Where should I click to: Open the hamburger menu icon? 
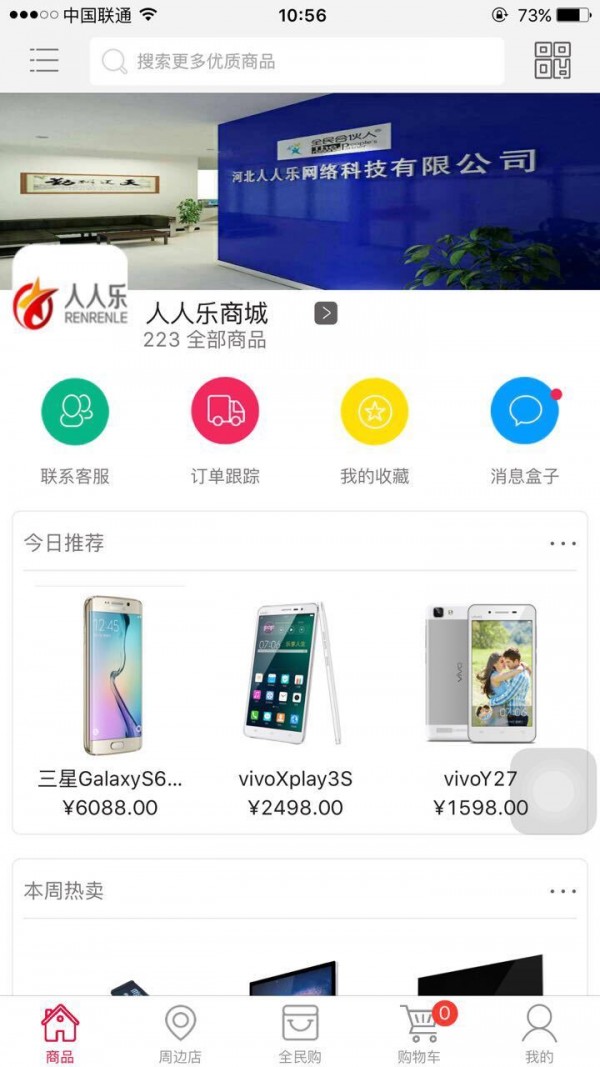coord(44,60)
